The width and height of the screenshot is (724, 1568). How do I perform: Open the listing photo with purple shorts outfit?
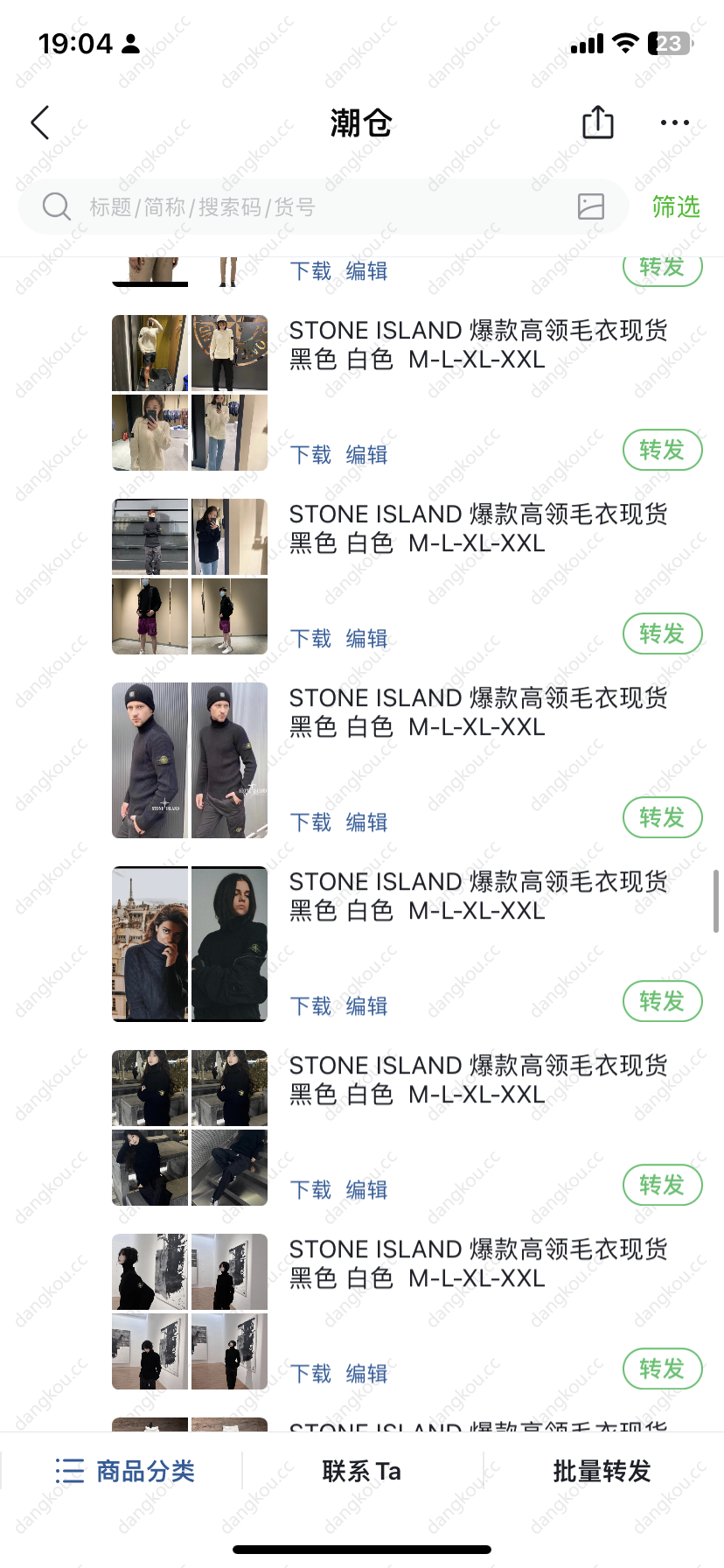(x=150, y=616)
